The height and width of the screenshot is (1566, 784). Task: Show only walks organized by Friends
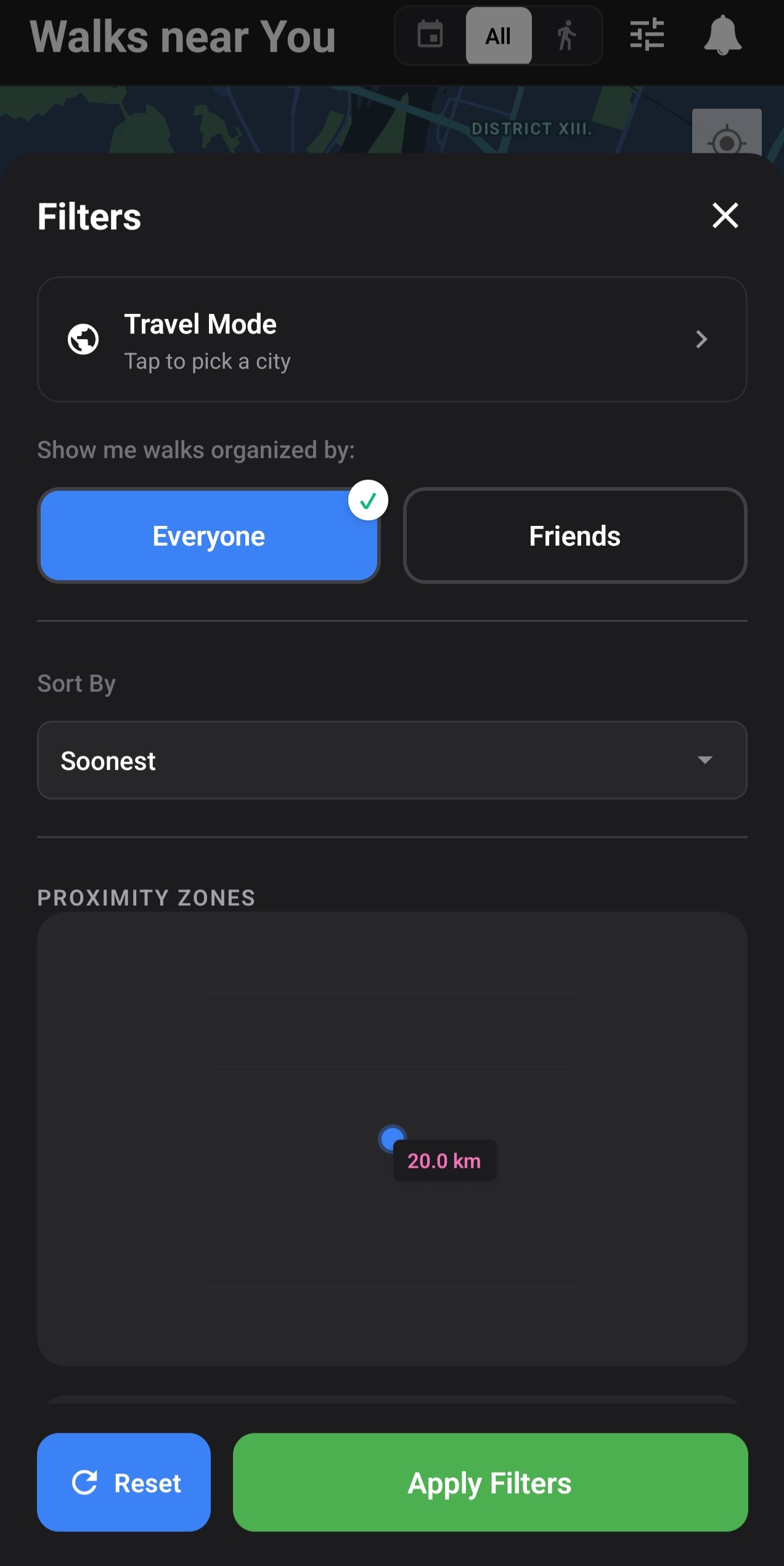click(x=574, y=536)
